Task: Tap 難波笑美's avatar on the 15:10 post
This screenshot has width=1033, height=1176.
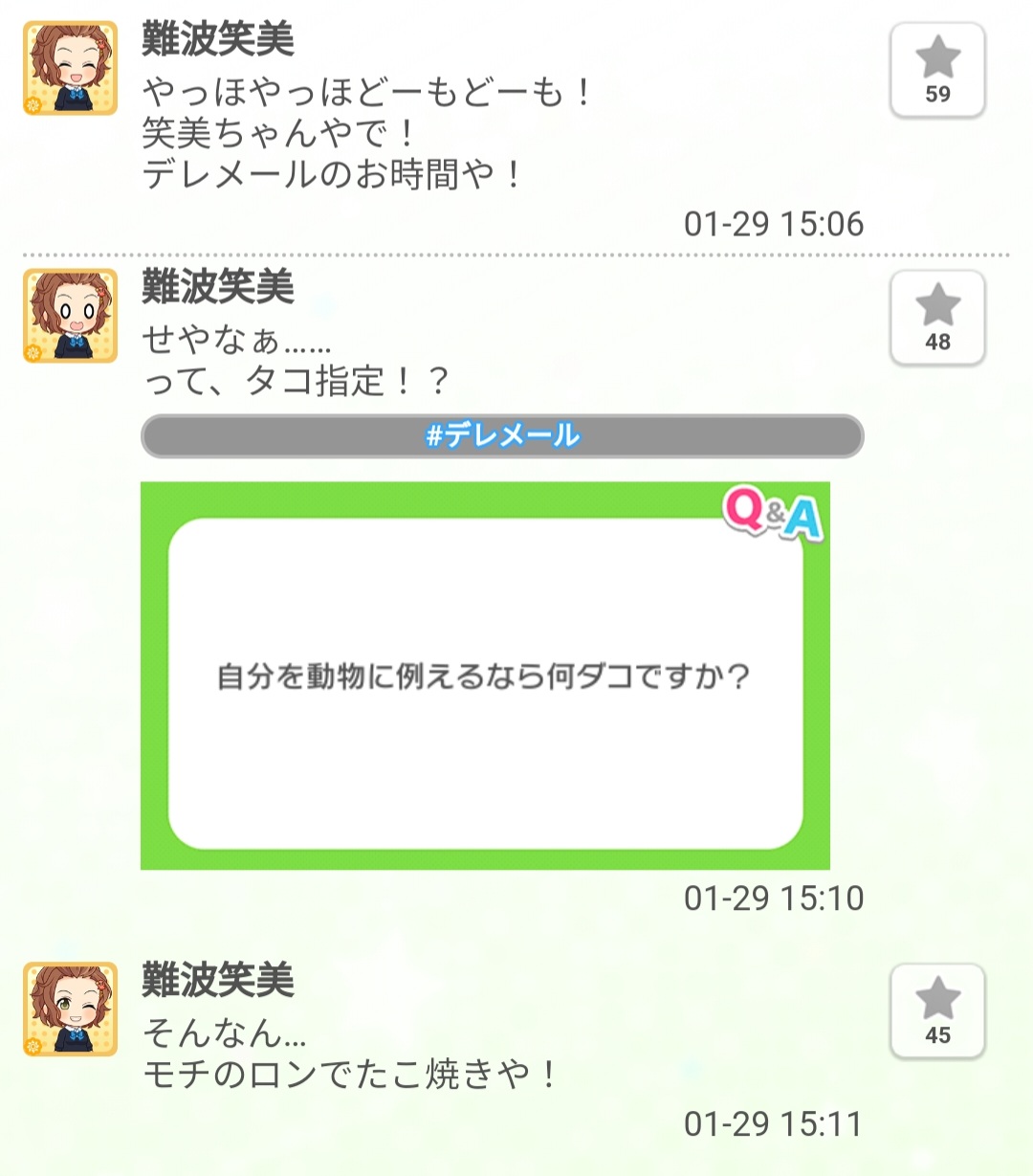Action: tap(70, 317)
